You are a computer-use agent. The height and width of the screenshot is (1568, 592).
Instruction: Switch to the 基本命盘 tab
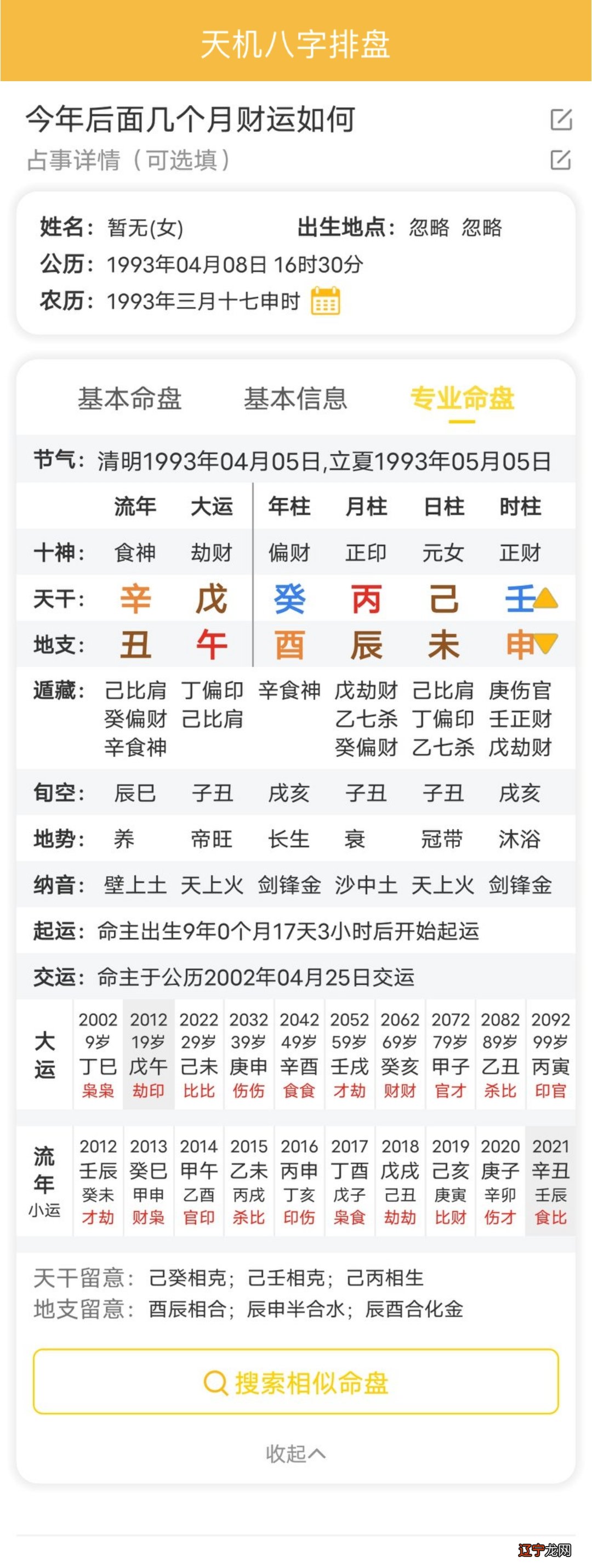pos(132,398)
